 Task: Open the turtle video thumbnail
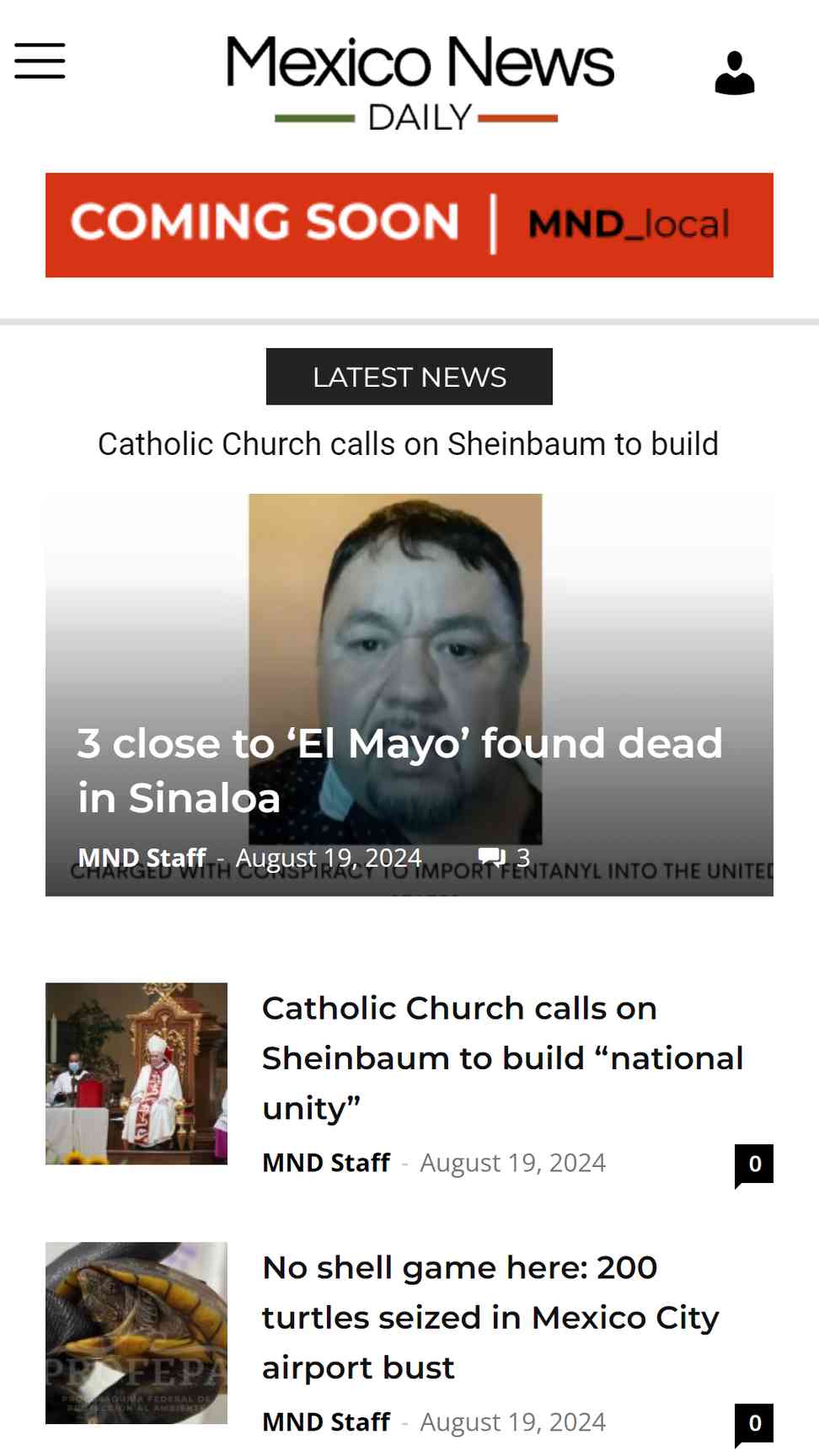point(136,1333)
